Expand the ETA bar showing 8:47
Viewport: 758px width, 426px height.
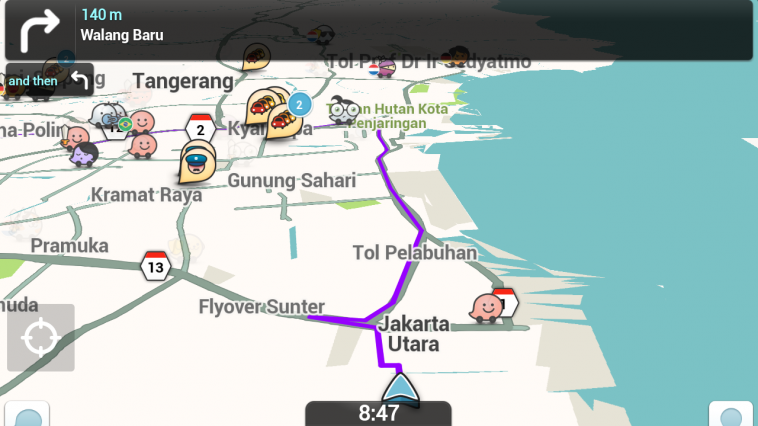(x=378, y=413)
